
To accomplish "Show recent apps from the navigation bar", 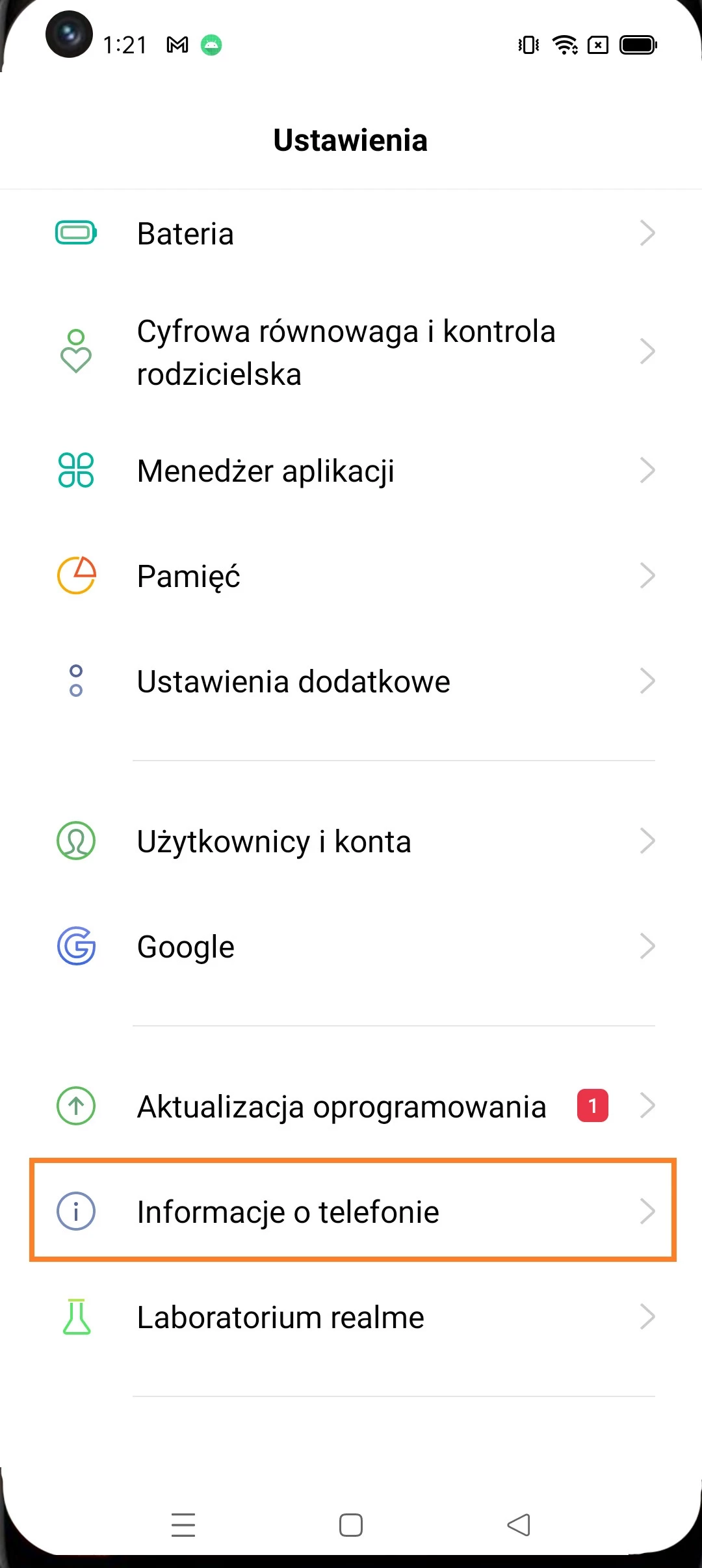I will pyautogui.click(x=183, y=1525).
